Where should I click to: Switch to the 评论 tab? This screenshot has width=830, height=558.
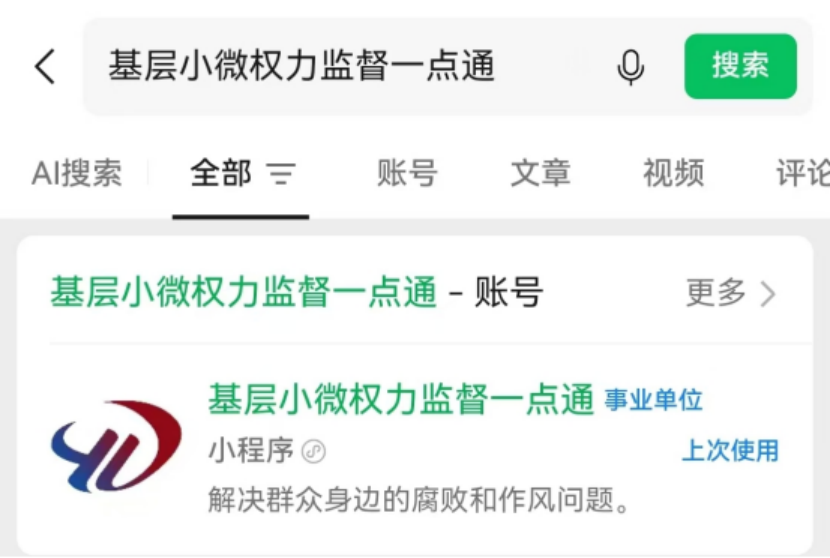803,173
